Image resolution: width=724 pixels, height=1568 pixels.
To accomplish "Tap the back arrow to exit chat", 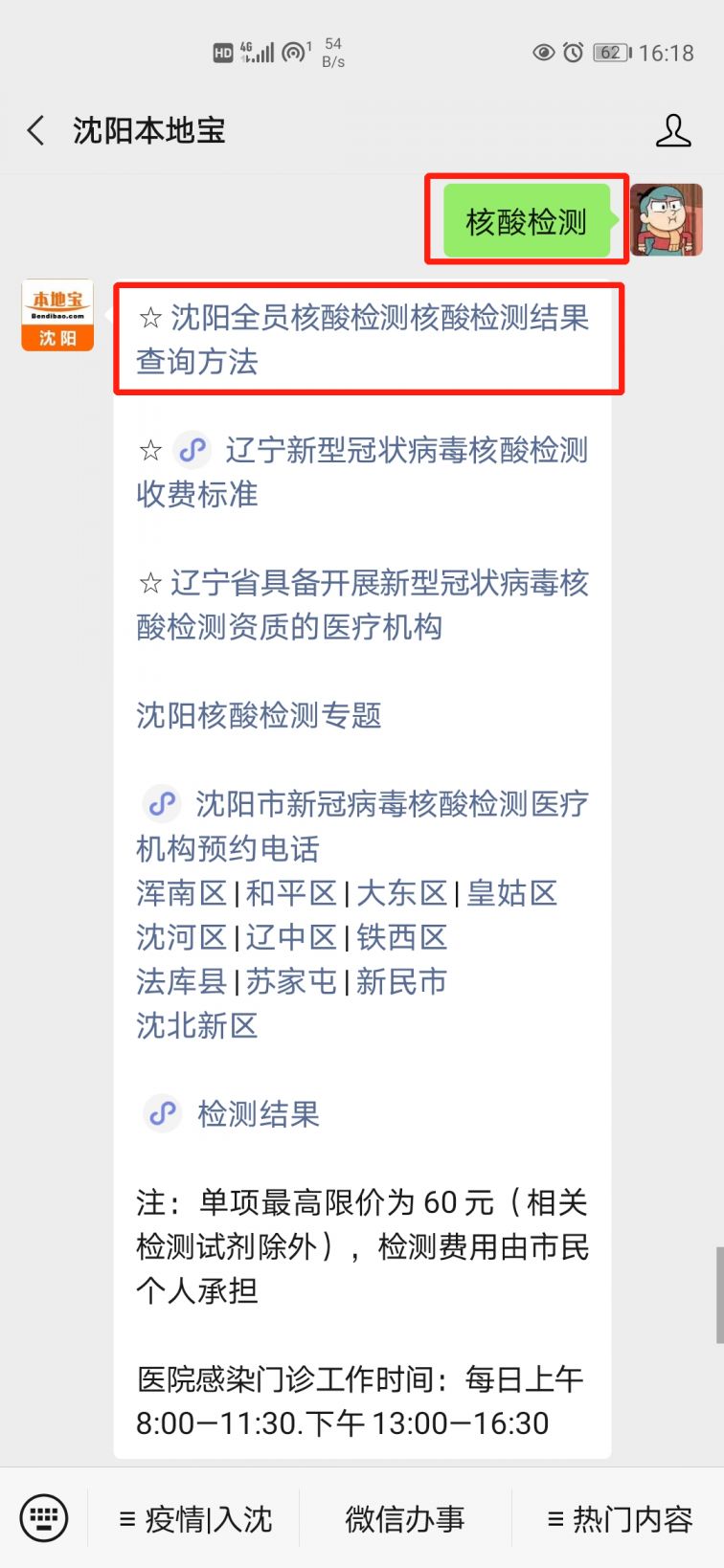I will pos(35,131).
